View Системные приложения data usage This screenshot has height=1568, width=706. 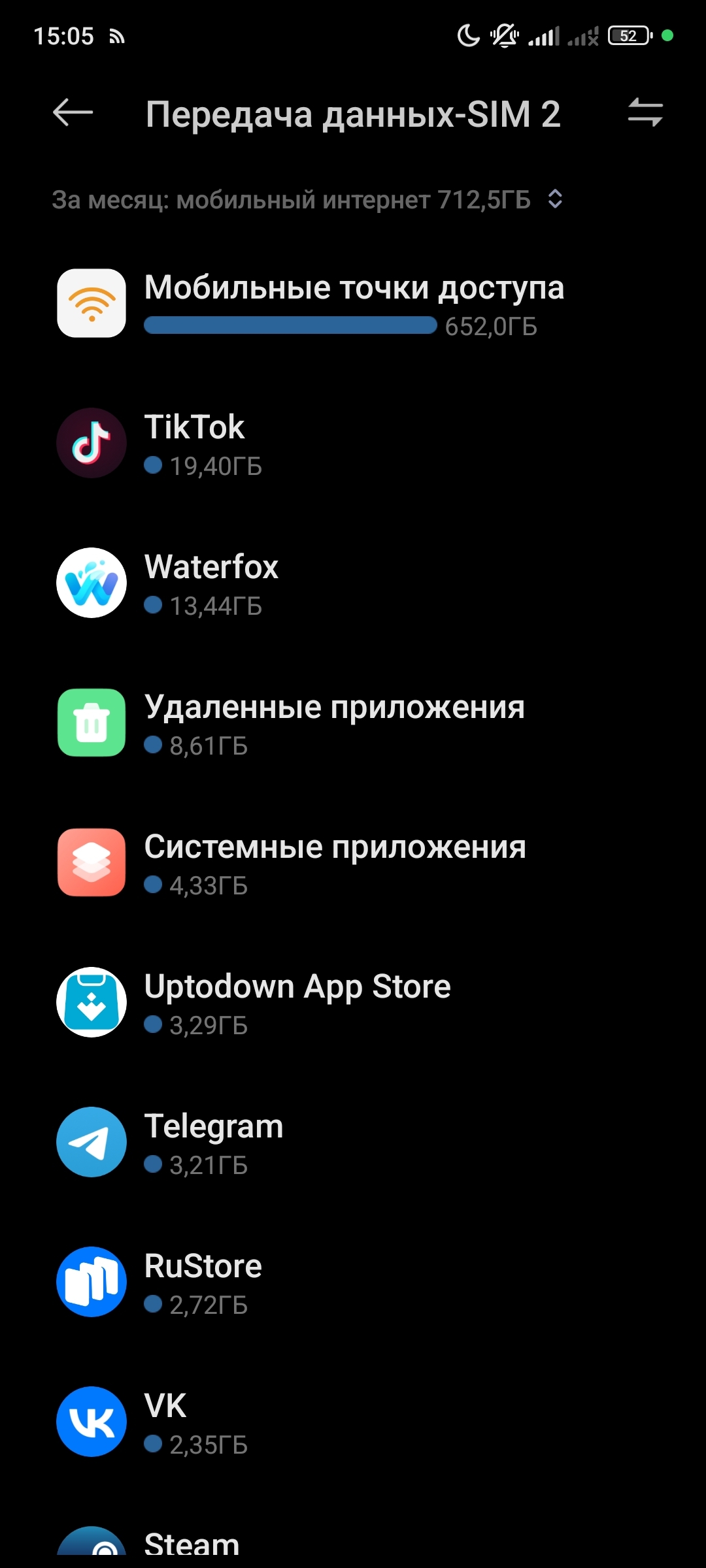353,864
